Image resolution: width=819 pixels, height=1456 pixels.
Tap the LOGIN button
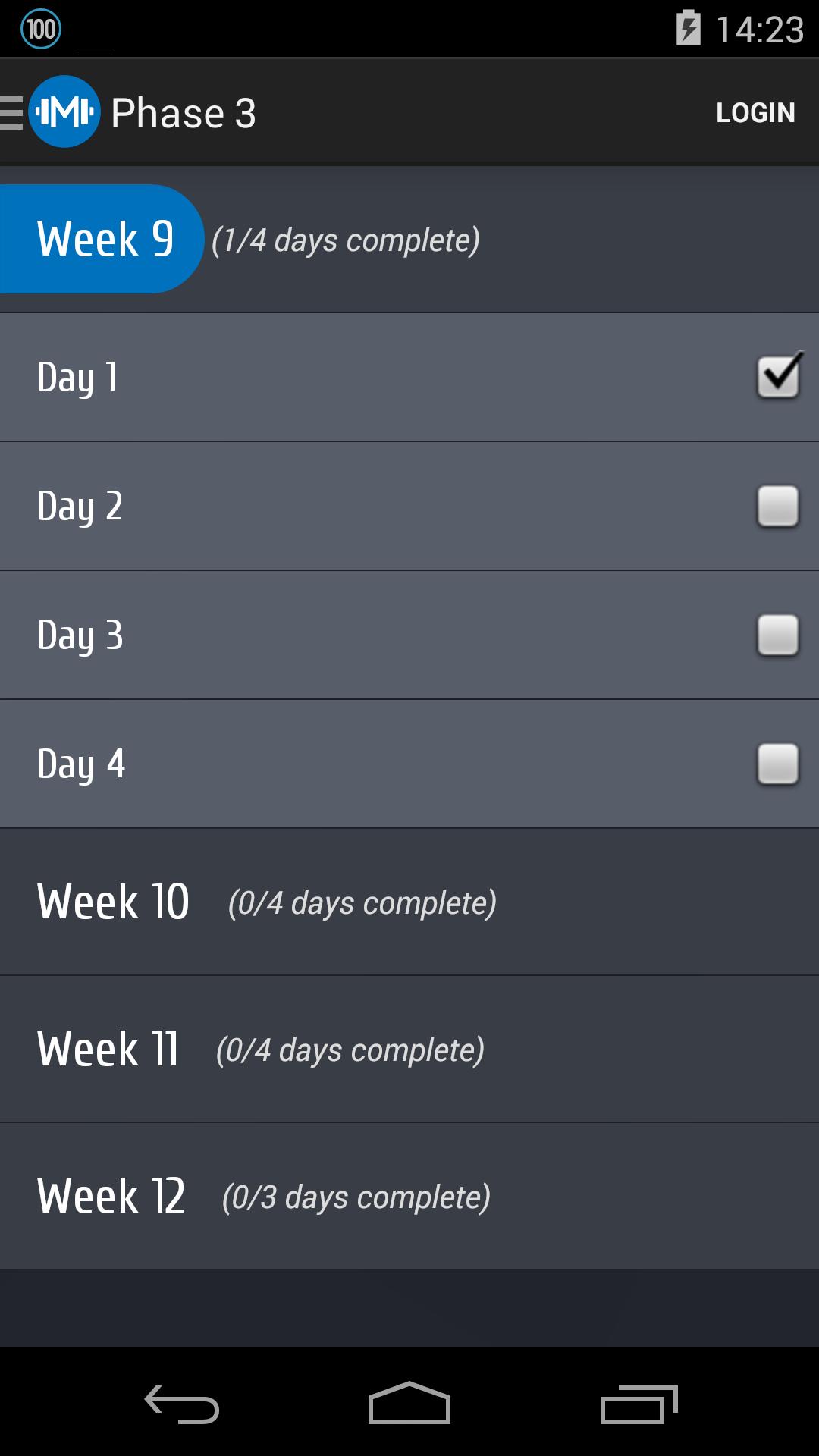coord(755,113)
